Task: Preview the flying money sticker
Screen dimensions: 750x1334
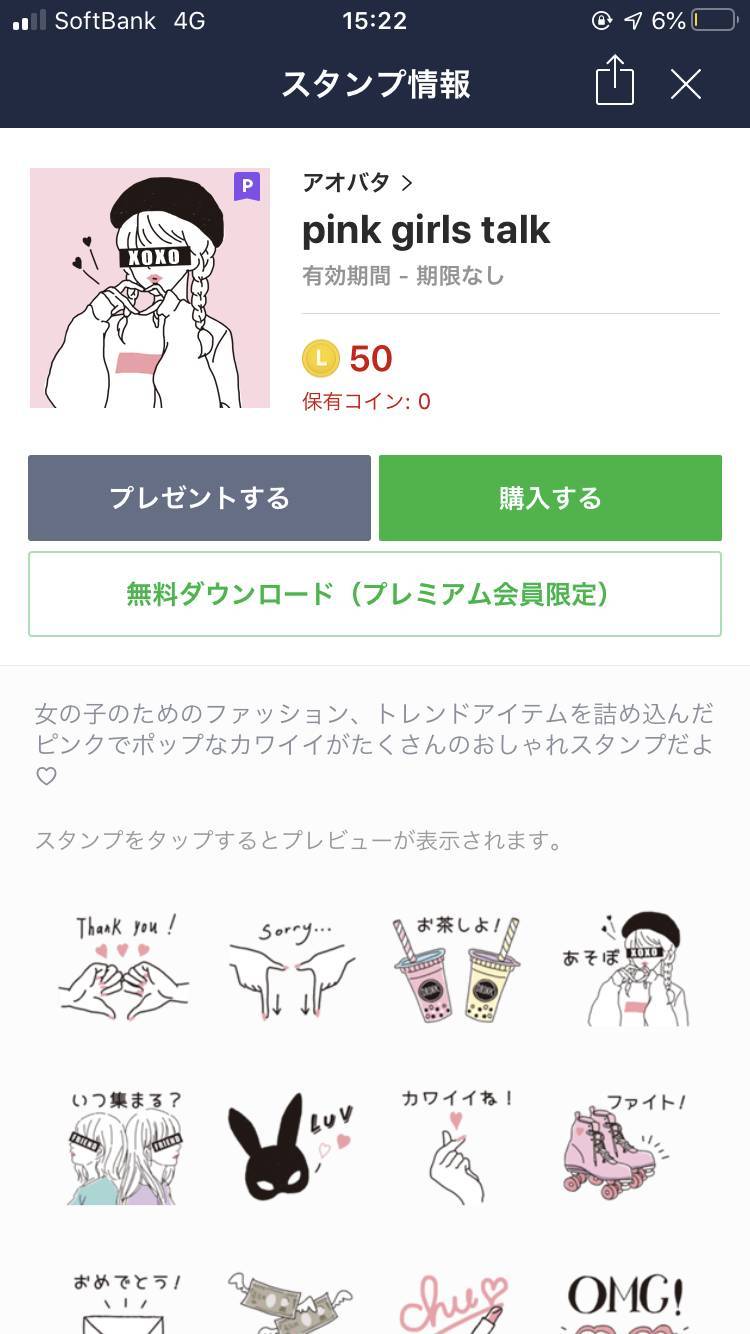Action: tap(292, 1302)
